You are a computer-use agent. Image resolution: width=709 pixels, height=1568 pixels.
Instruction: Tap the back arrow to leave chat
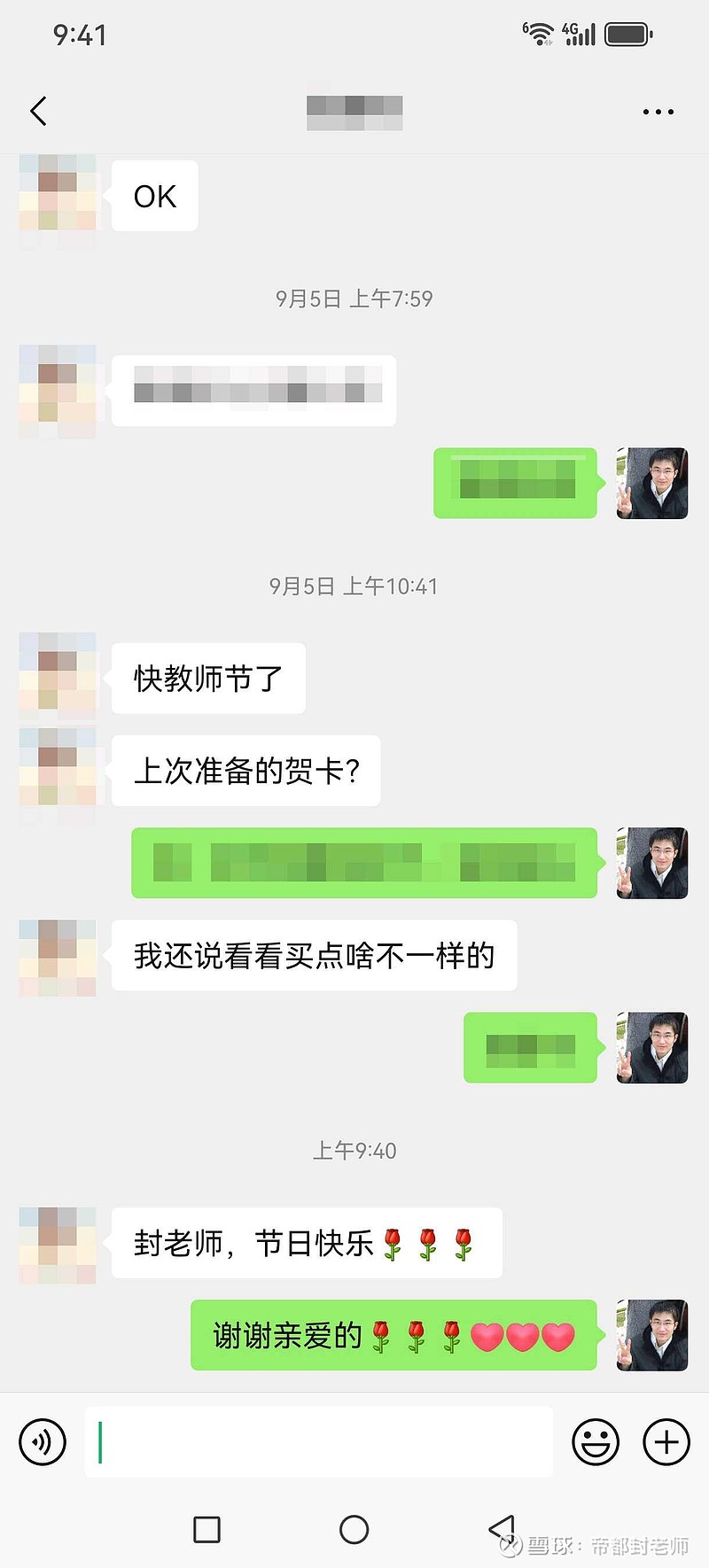pos(37,111)
